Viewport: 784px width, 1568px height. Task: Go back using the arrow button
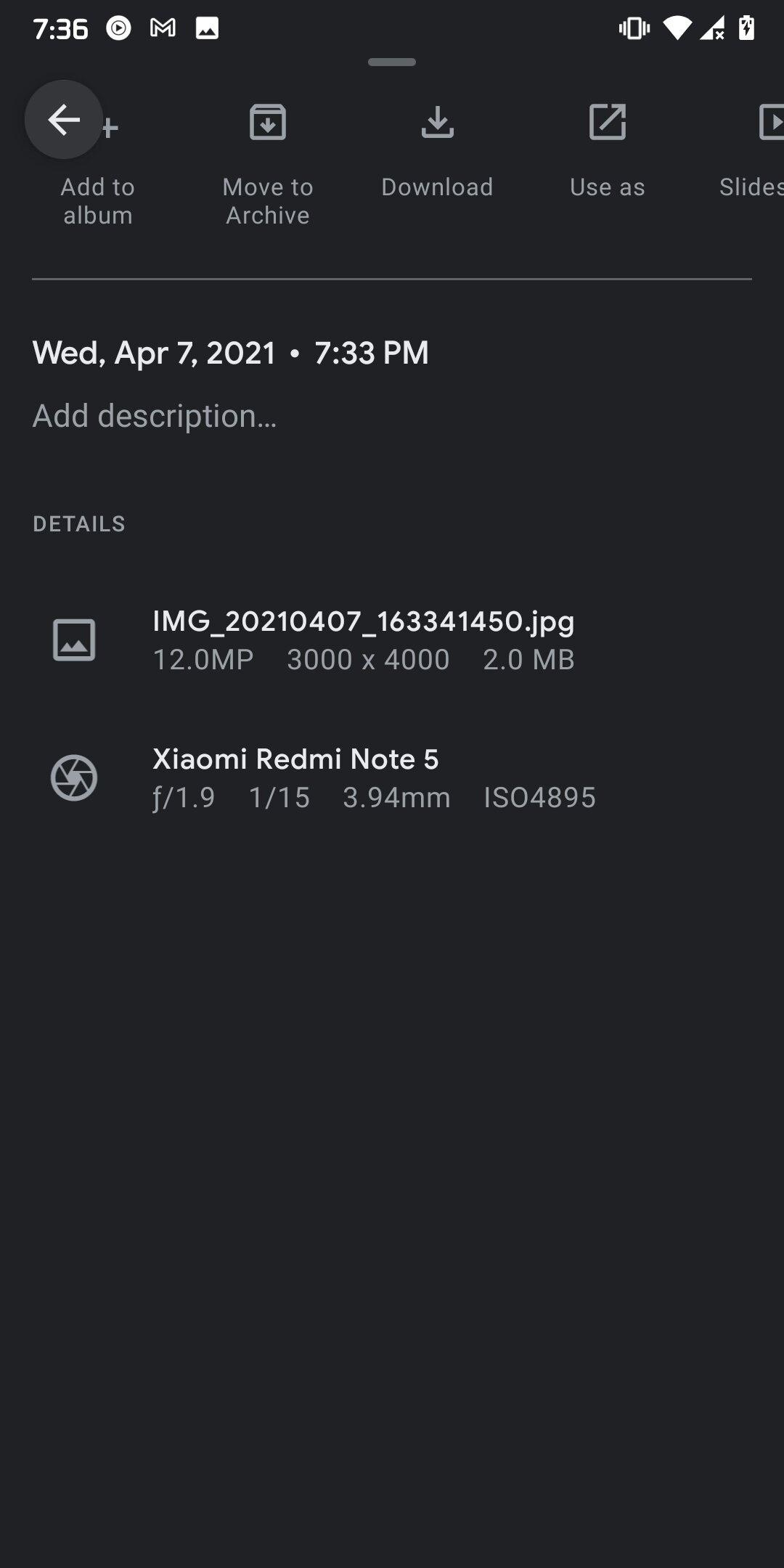click(63, 120)
